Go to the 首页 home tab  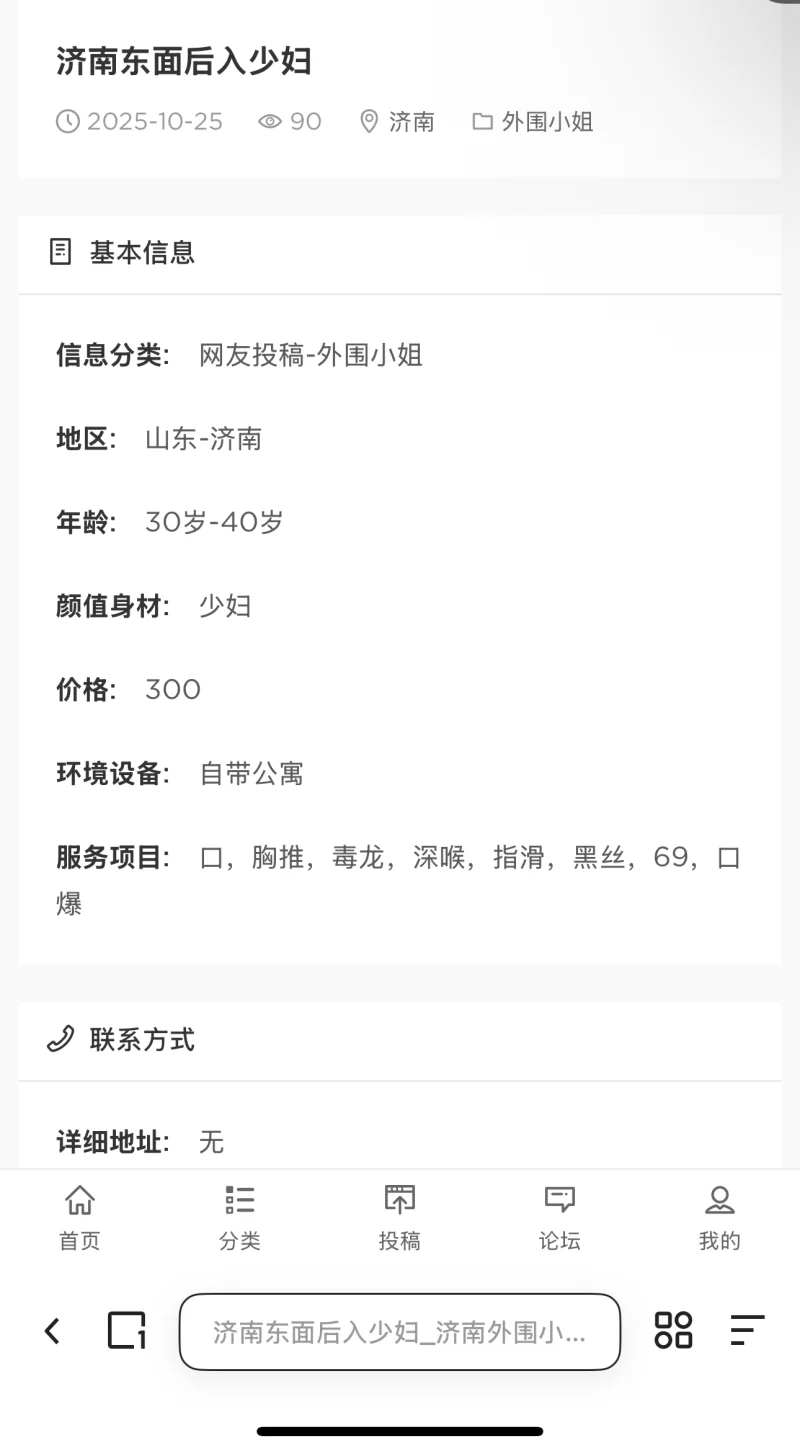point(80,1217)
